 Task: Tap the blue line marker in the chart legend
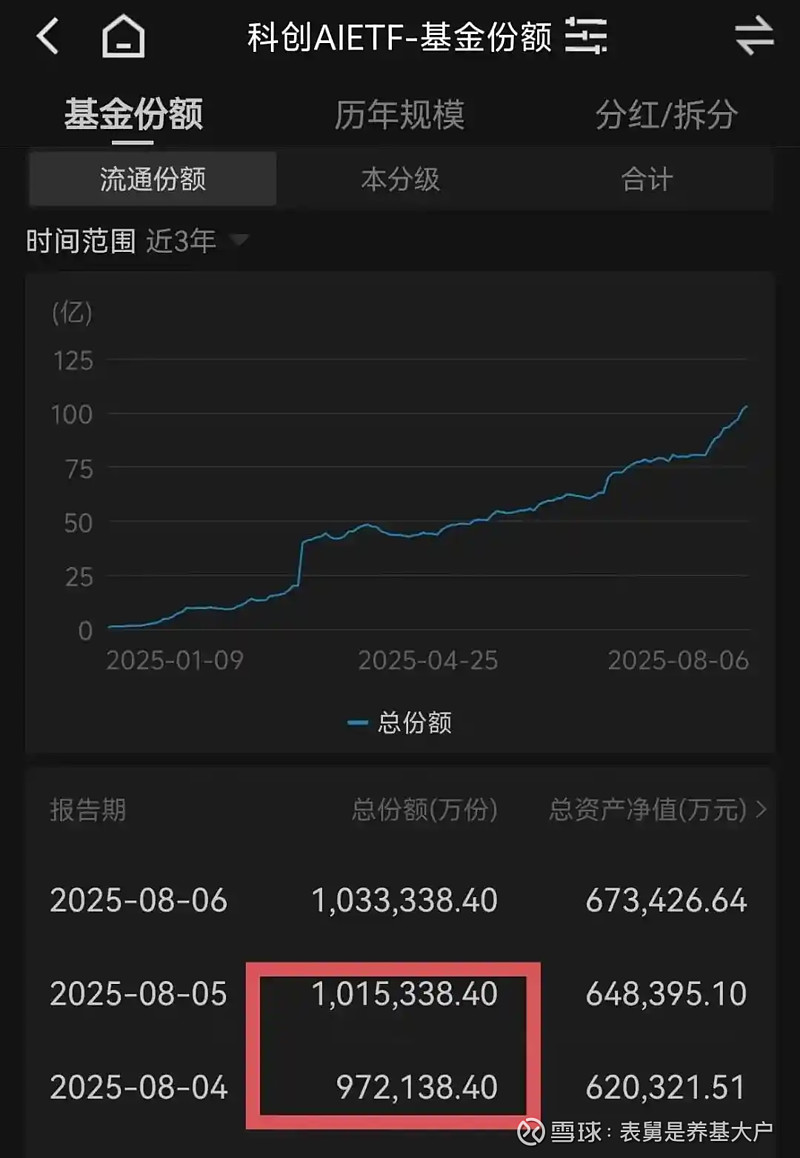click(x=355, y=722)
